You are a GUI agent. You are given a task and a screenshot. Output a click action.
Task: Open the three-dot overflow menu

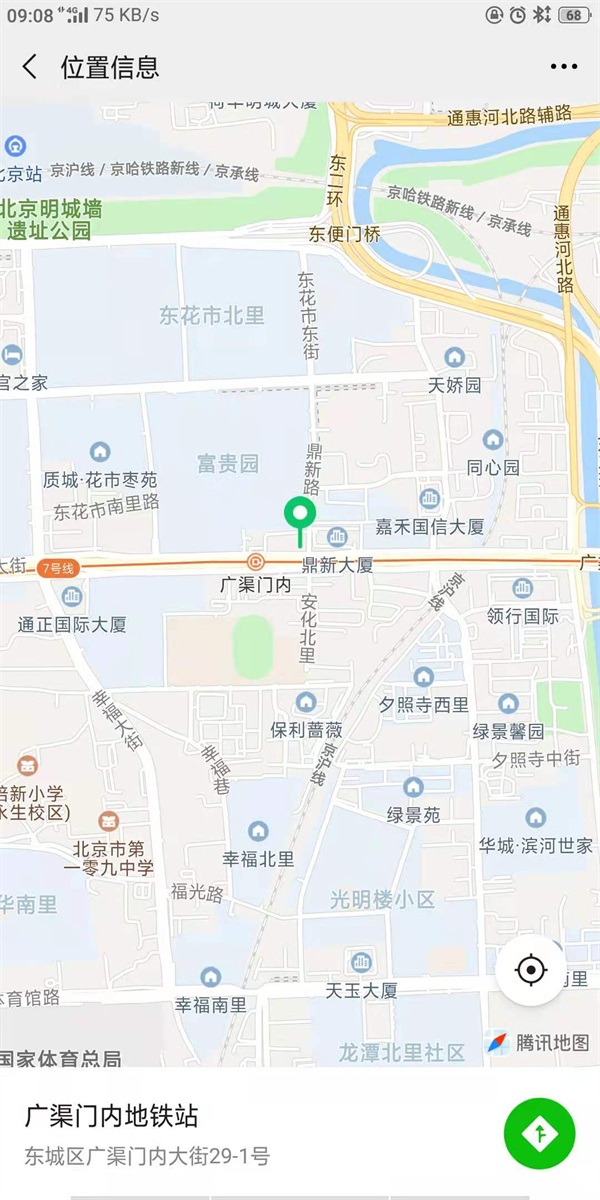[563, 67]
